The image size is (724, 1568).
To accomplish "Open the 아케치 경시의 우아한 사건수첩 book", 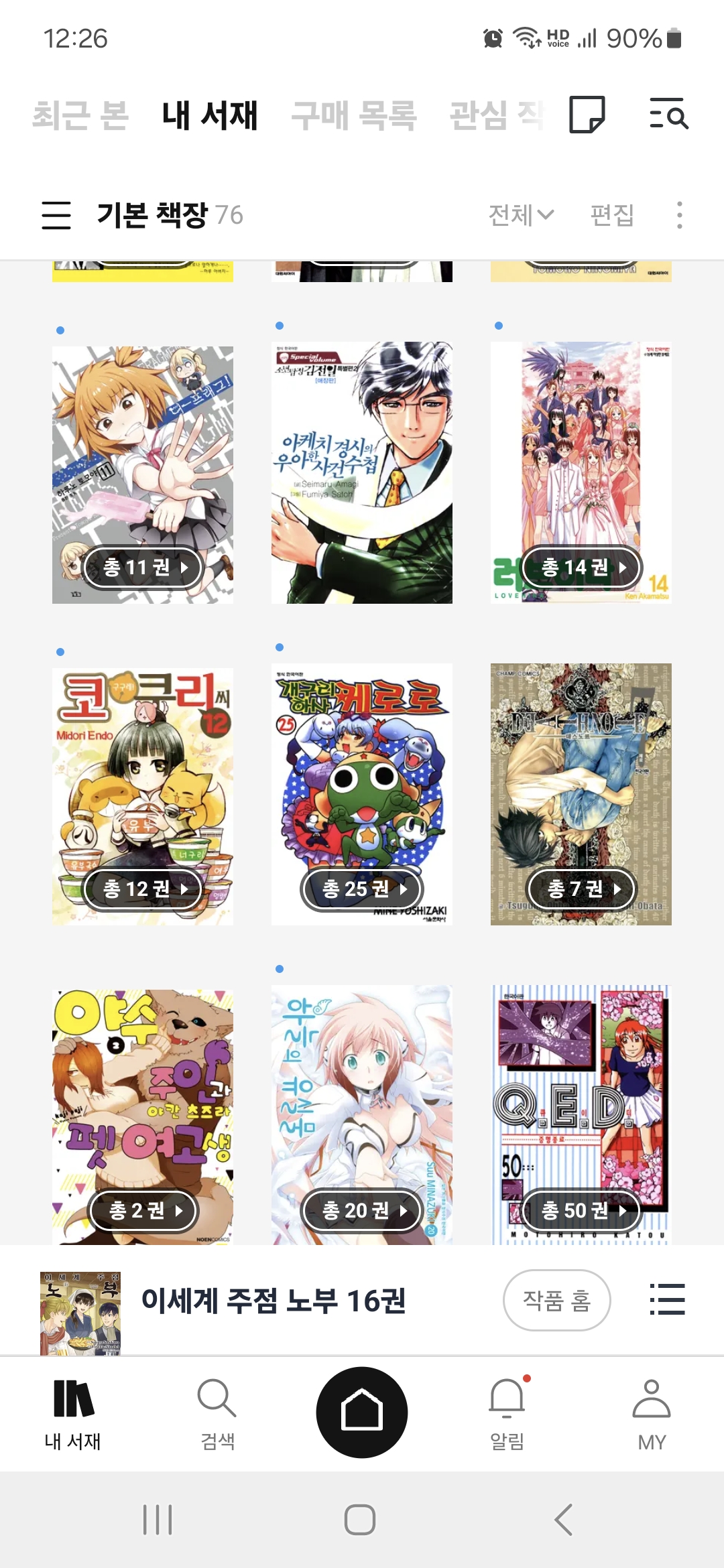I will pyautogui.click(x=362, y=472).
